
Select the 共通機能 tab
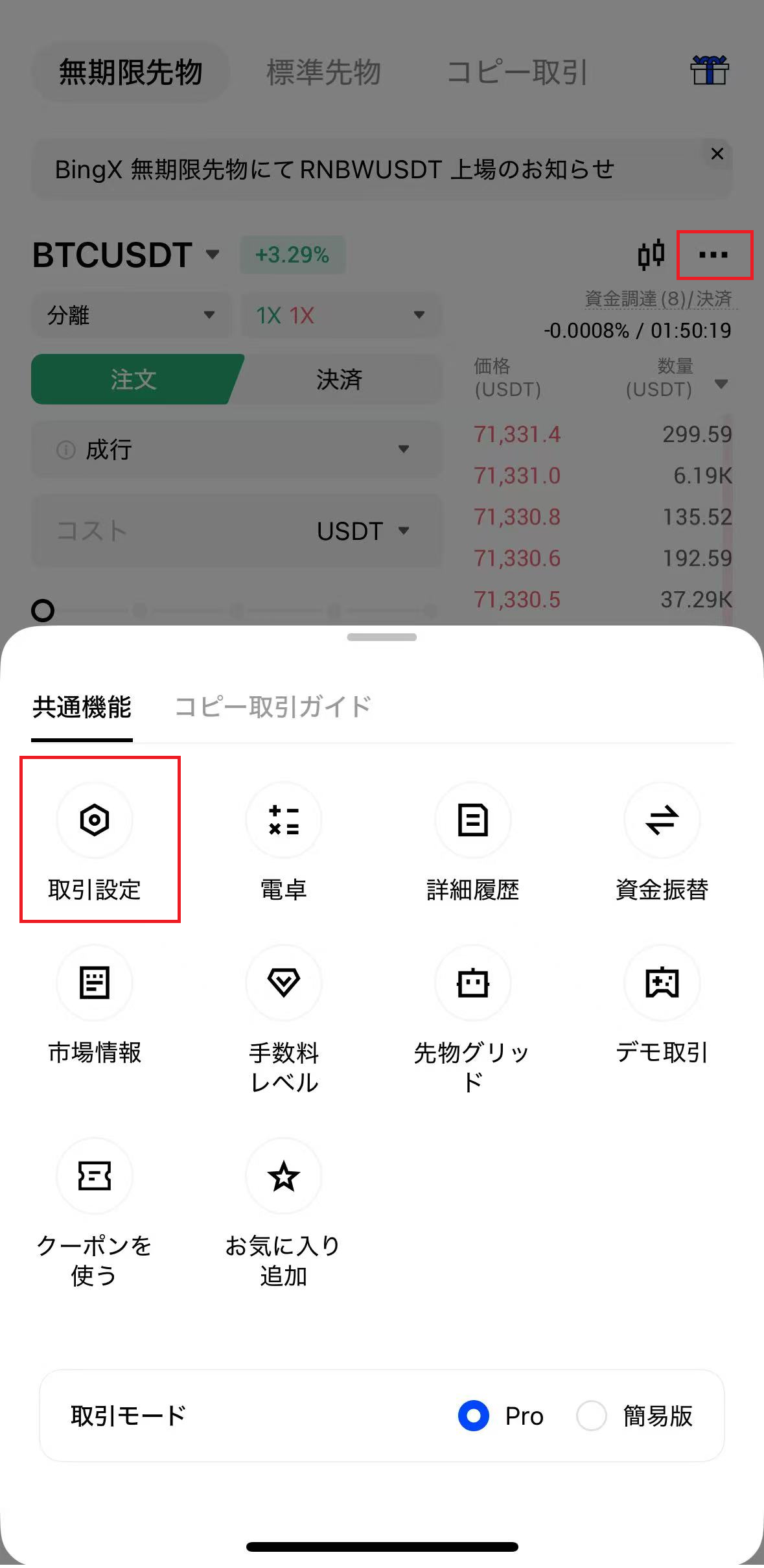click(x=82, y=707)
